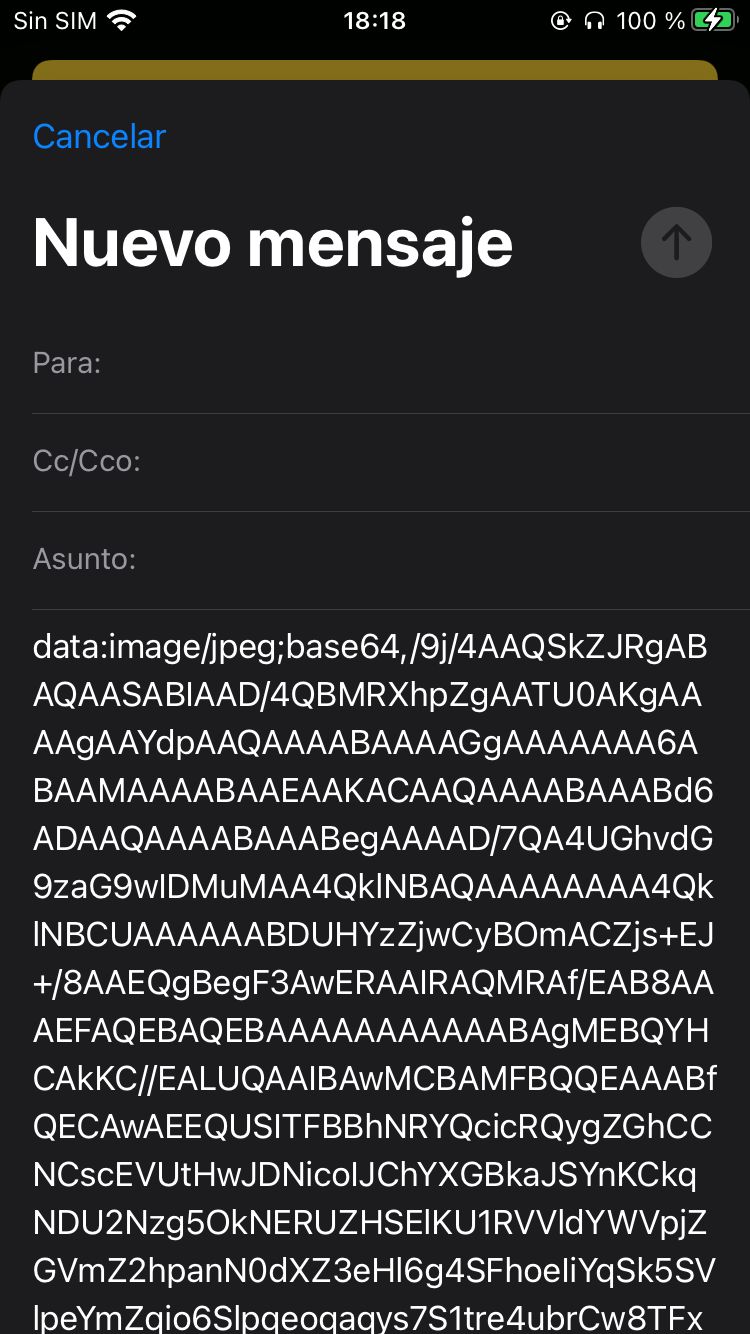Cancel the new message draft
Viewport: 750px width, 1334px height.
coord(99,136)
